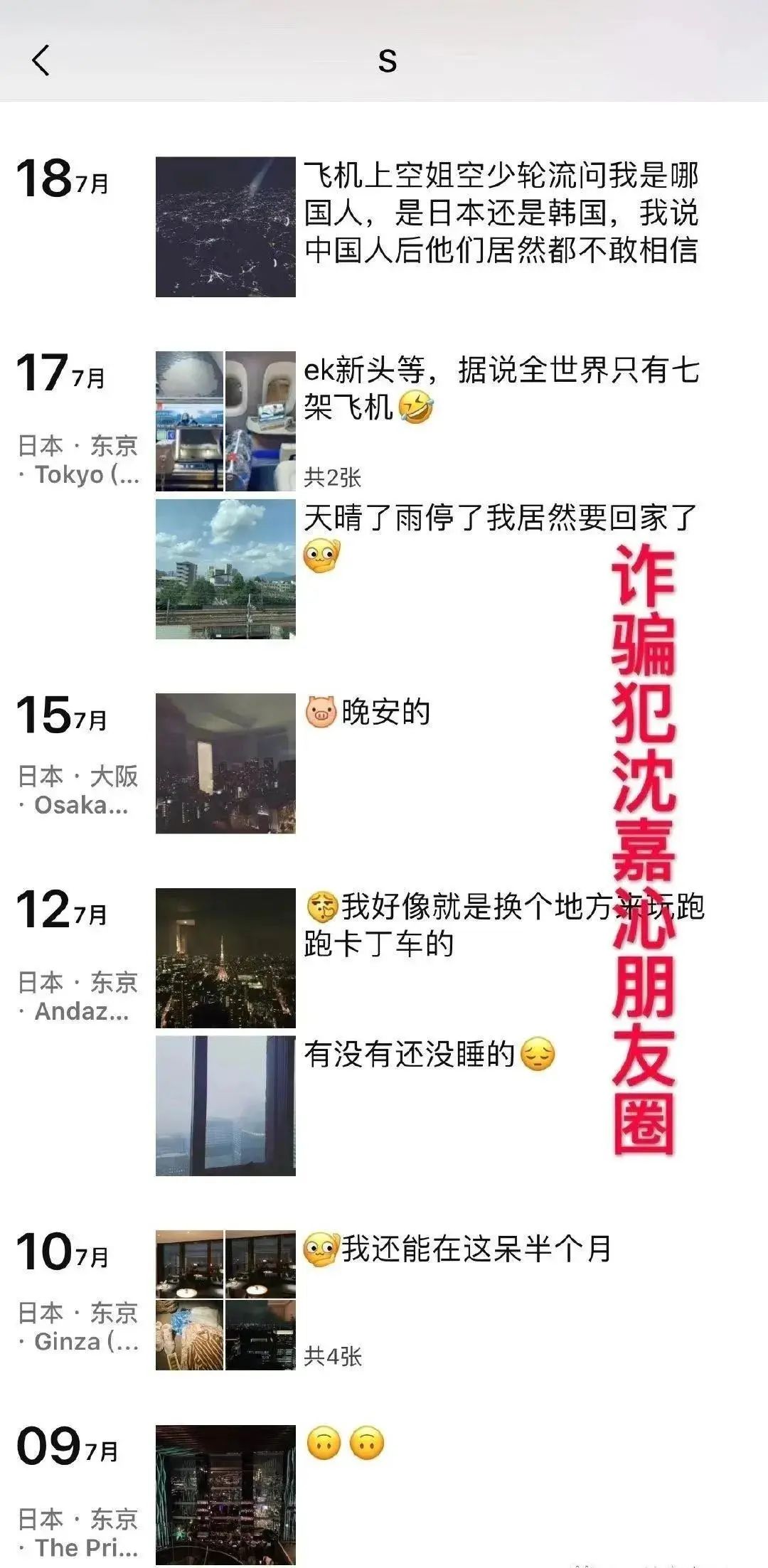
Task: Open the sunny sky photo from July 17
Action: click(224, 569)
